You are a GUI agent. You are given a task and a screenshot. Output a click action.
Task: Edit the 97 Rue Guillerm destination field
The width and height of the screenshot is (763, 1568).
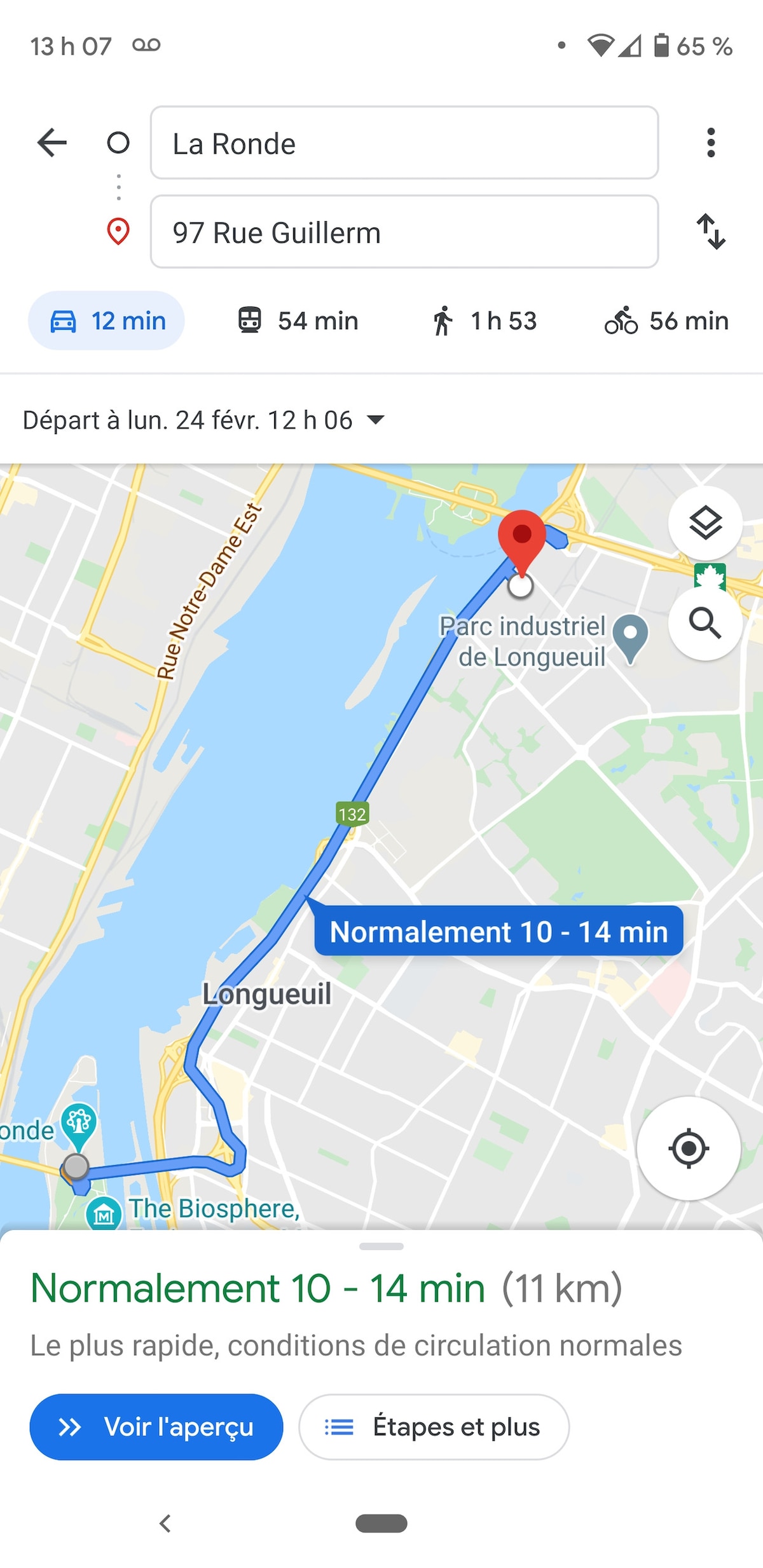tap(404, 232)
